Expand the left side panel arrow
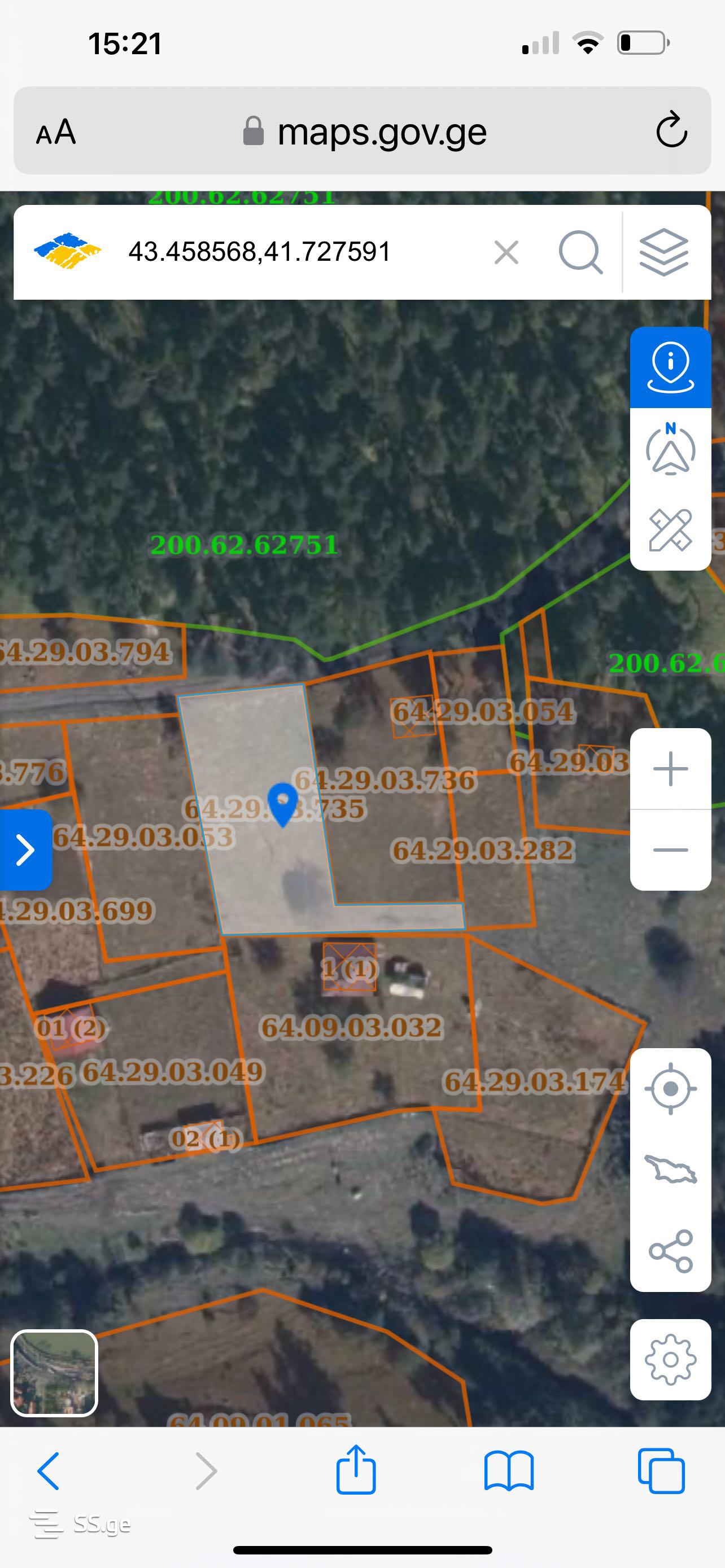This screenshot has width=725, height=1568. point(25,849)
